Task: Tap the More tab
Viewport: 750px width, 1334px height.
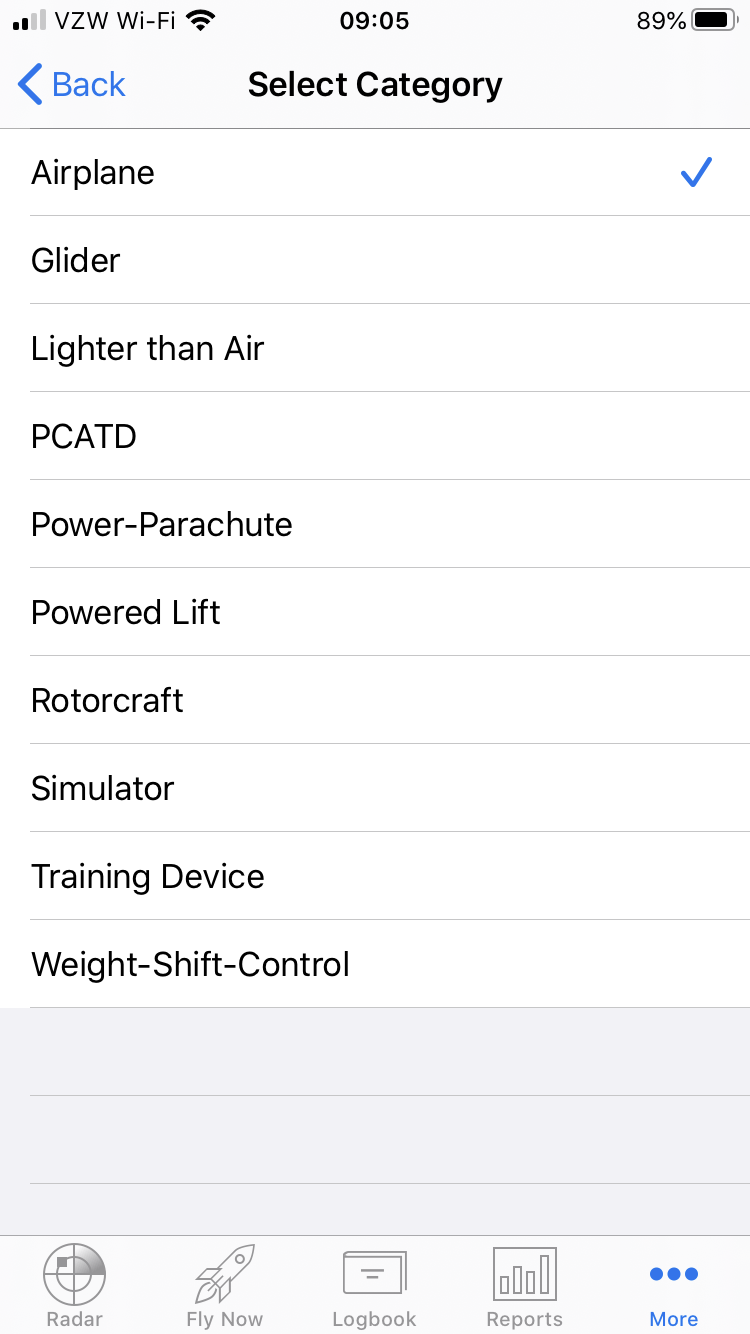Action: coord(674,1286)
